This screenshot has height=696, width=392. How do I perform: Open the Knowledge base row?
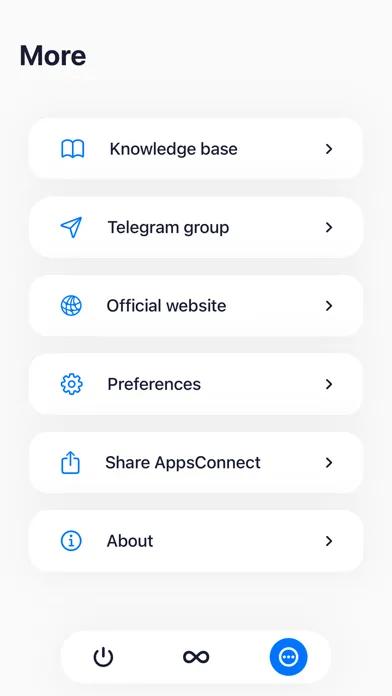coord(196,149)
